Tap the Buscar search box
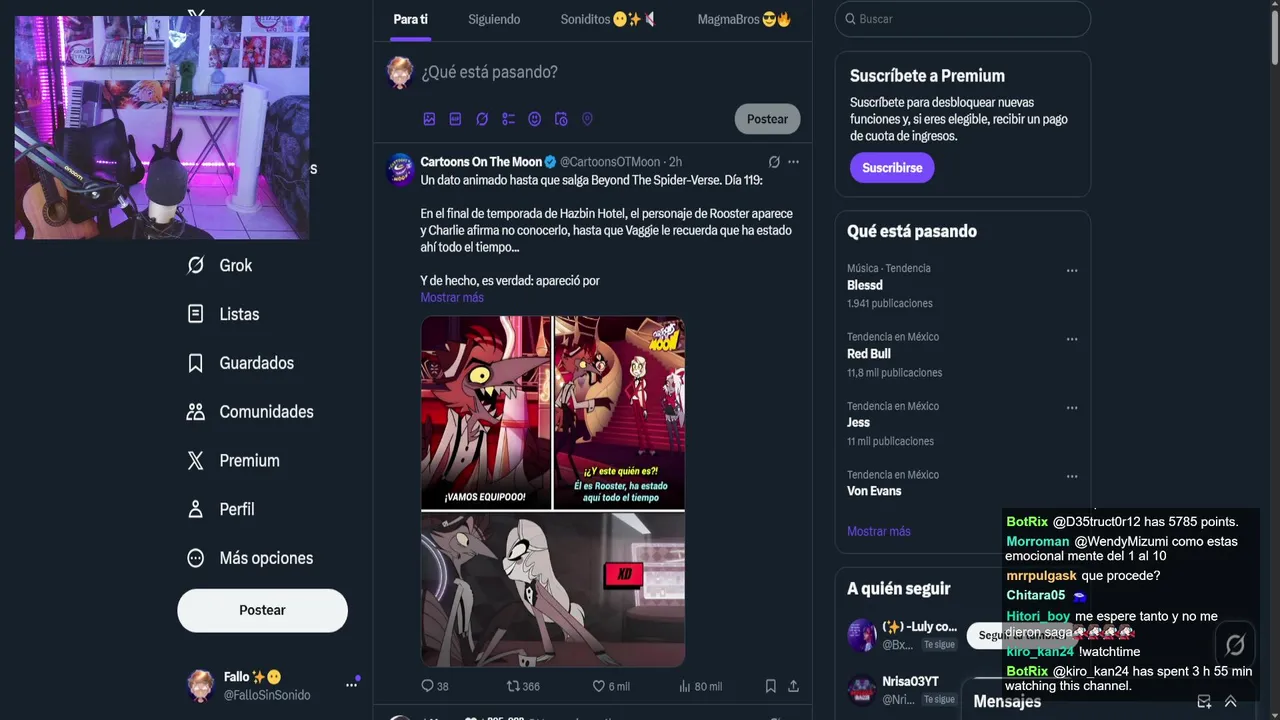Screen dimensions: 1280x720 click(x=962, y=19)
